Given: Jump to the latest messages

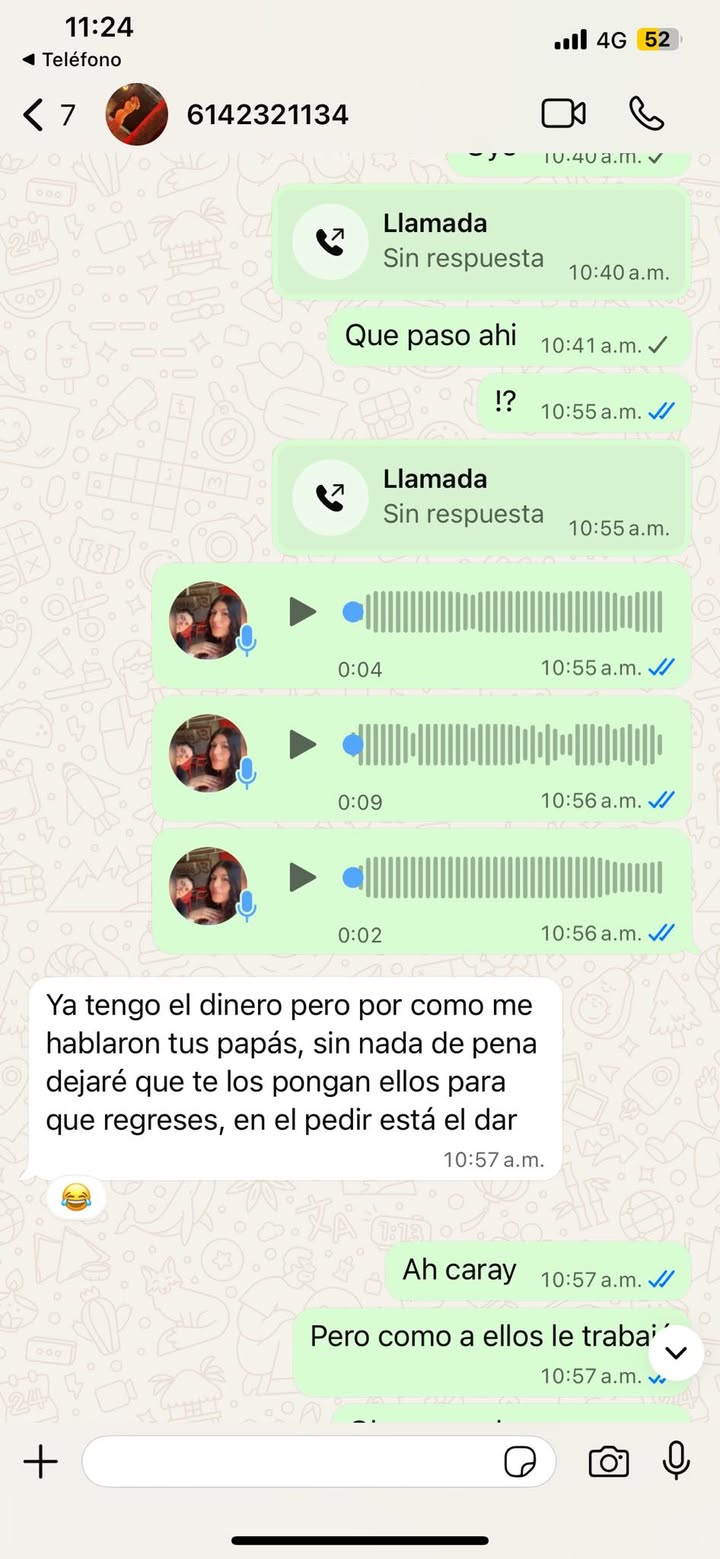Looking at the screenshot, I should (676, 1353).
